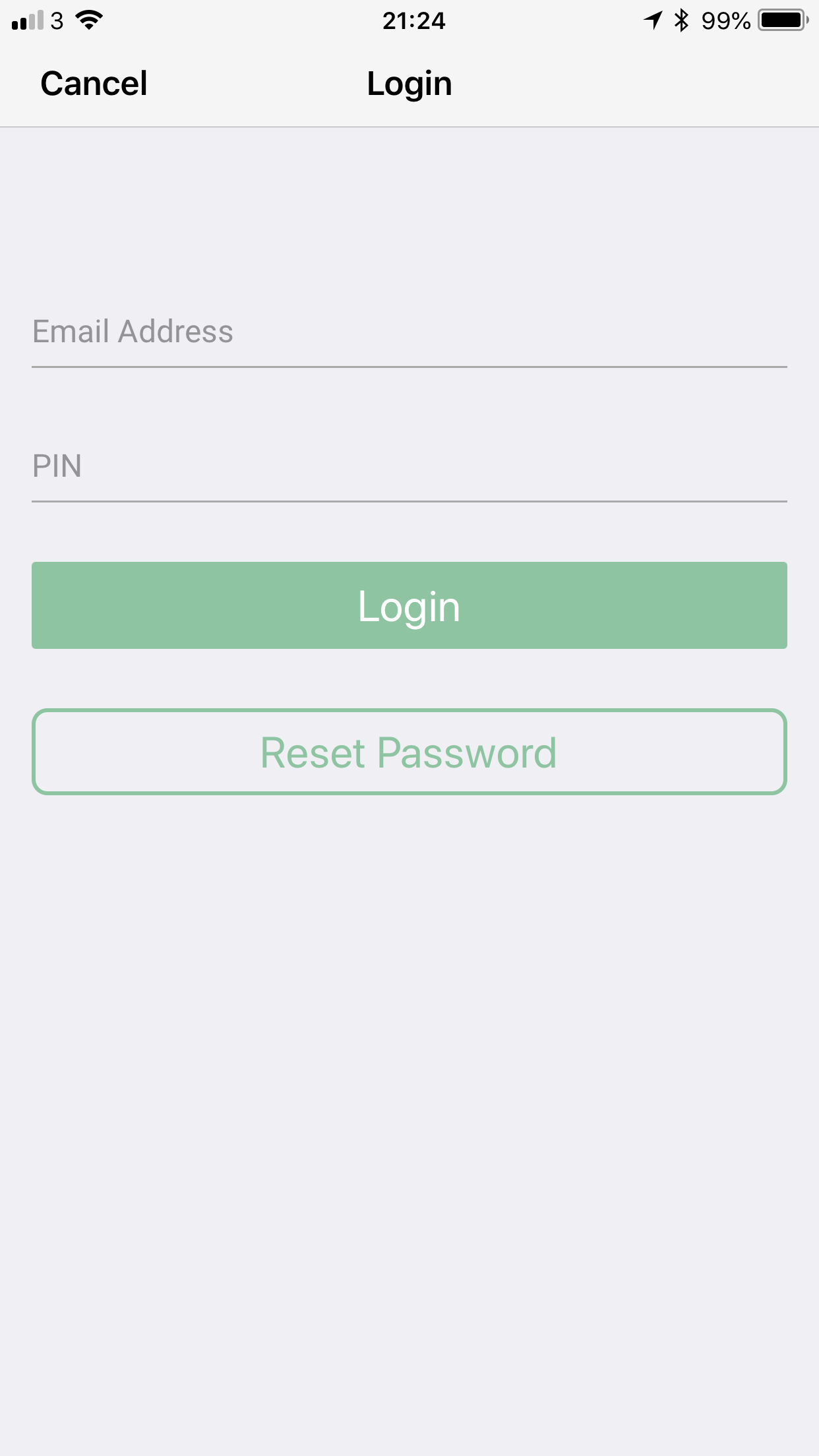
Task: Tap the green Login button
Action: (409, 605)
